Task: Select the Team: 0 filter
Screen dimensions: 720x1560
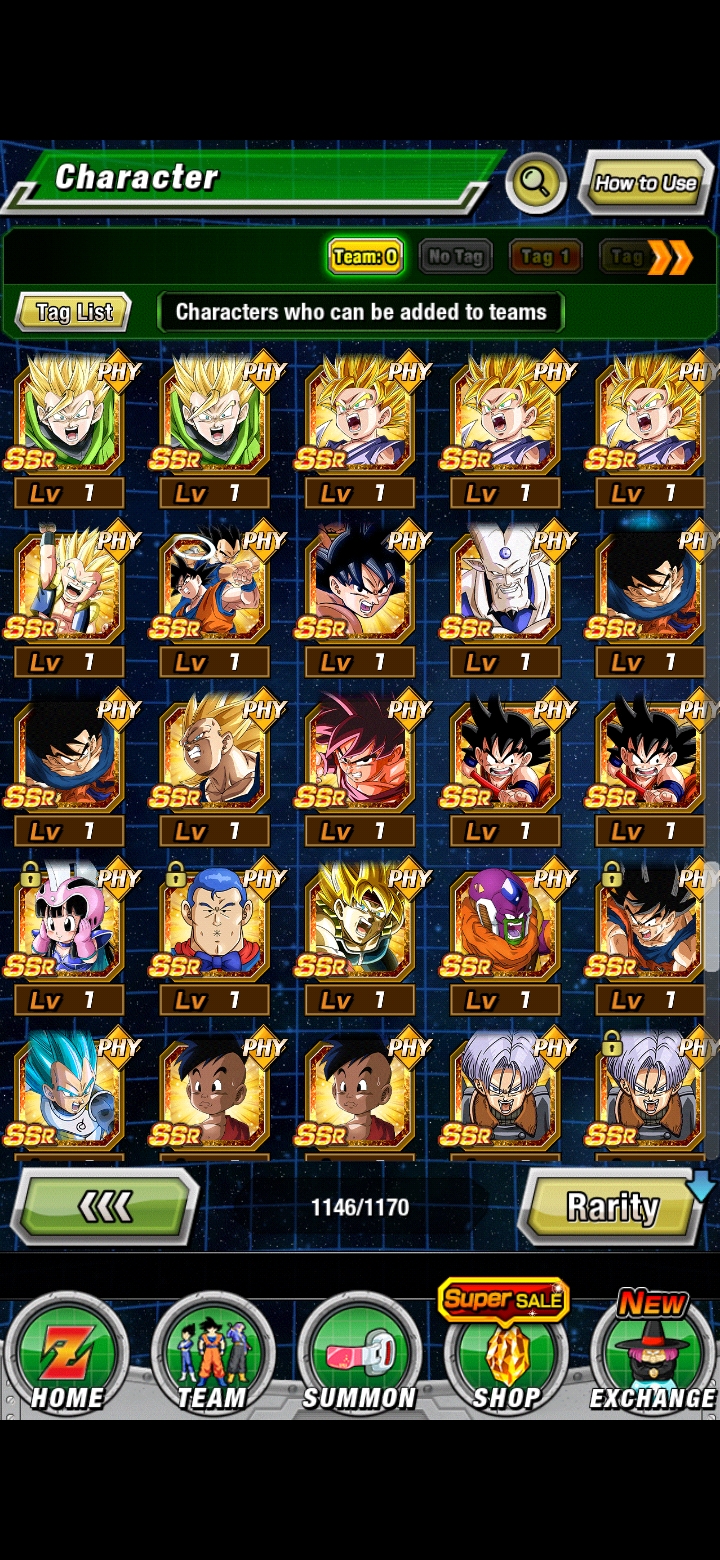Action: [x=366, y=257]
